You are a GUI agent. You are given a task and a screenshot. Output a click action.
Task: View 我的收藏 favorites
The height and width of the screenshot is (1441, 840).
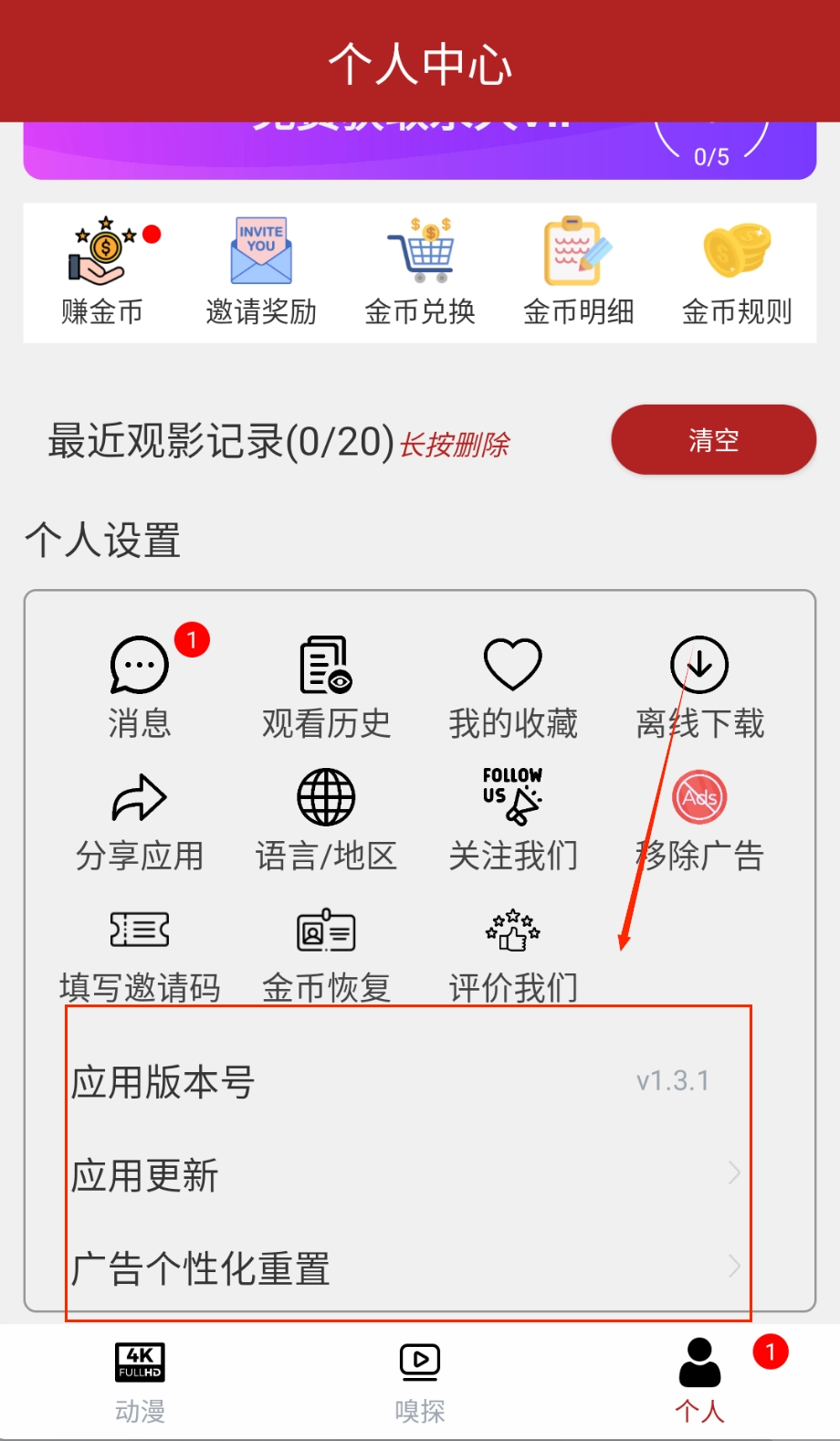[x=513, y=687]
